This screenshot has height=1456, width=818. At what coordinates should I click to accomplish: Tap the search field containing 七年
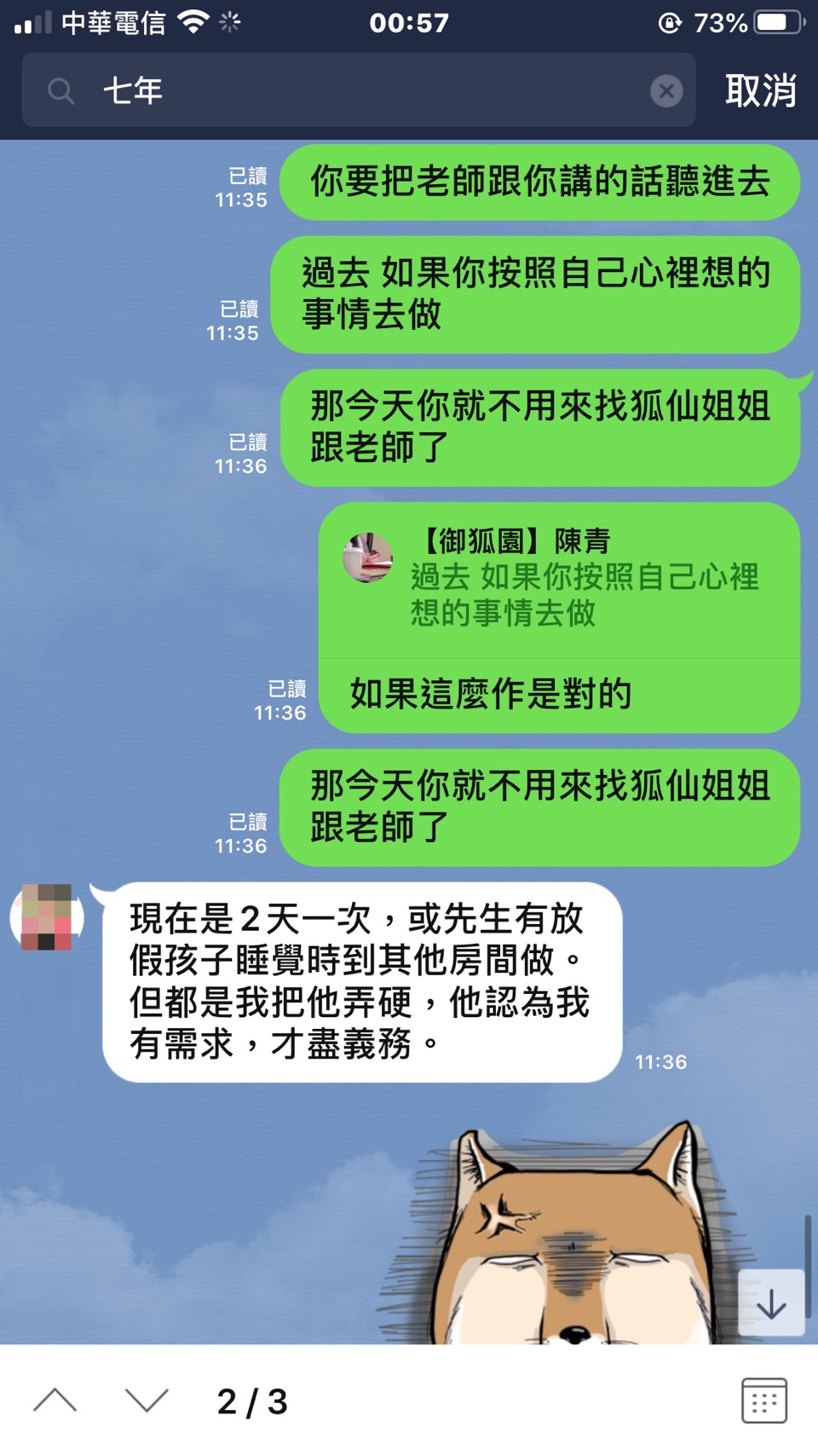358,90
